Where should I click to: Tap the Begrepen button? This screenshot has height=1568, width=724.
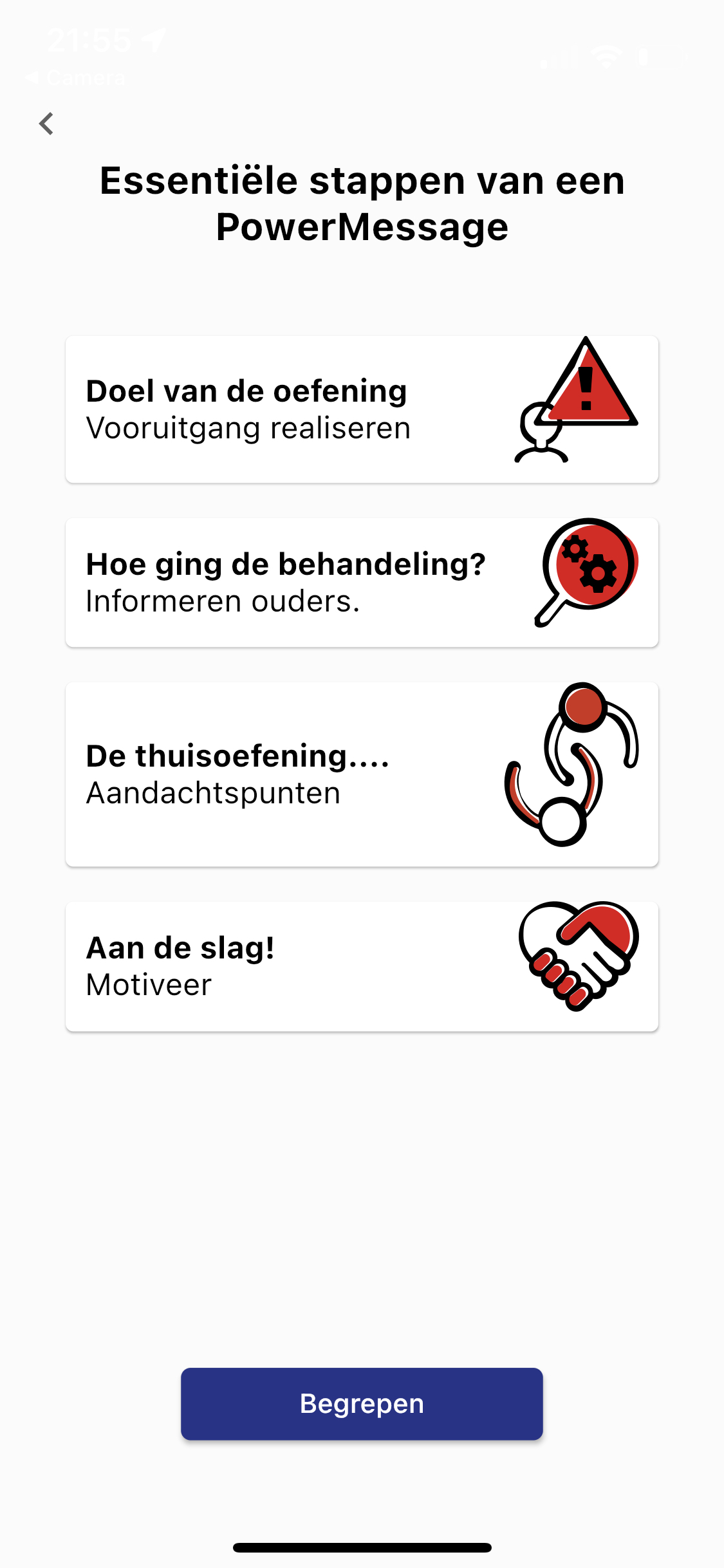(362, 1404)
